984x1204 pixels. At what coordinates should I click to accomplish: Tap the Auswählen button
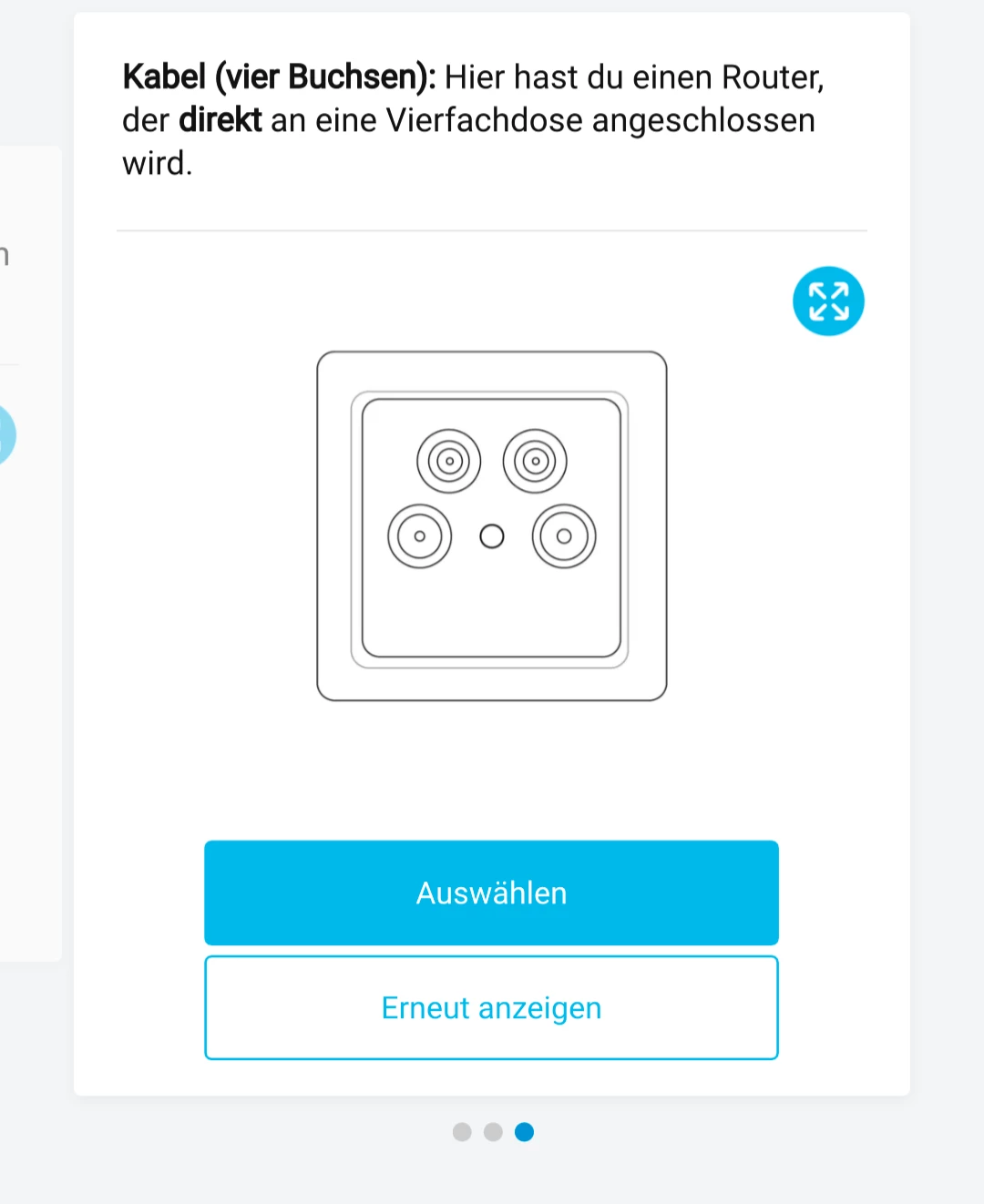coord(491,893)
